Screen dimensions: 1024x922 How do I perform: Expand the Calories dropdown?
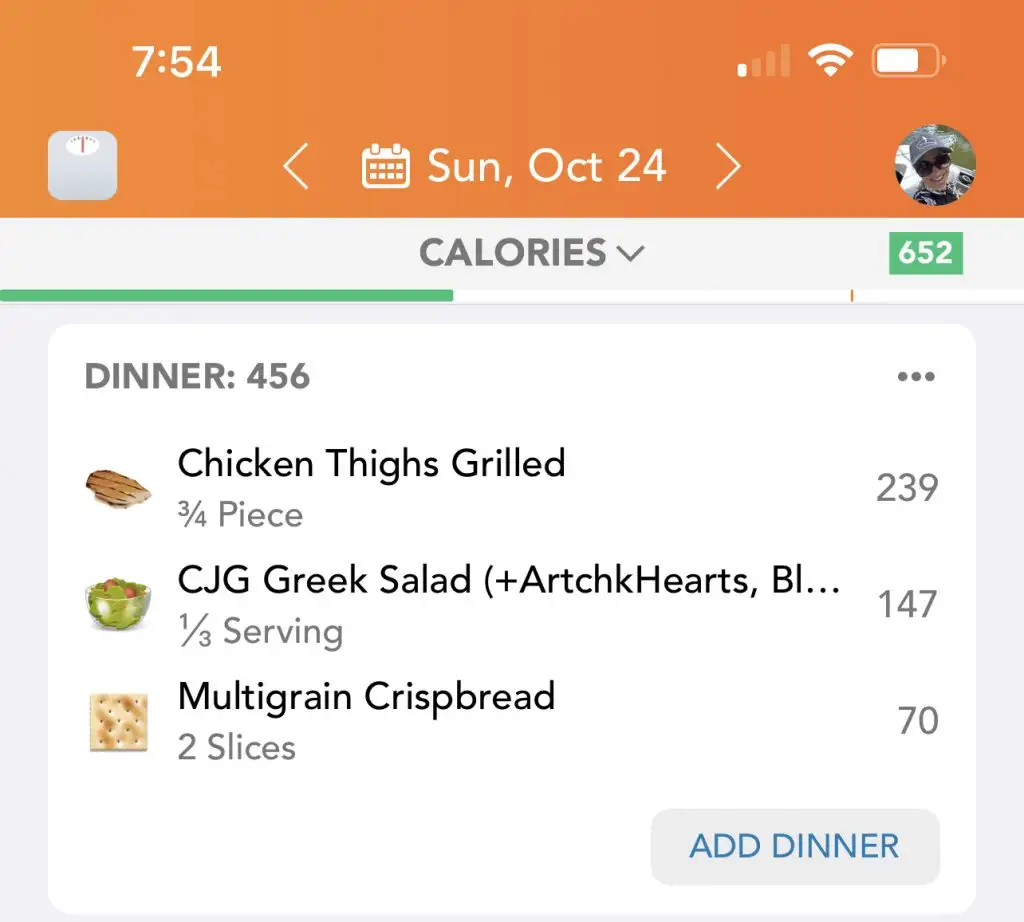tap(530, 253)
